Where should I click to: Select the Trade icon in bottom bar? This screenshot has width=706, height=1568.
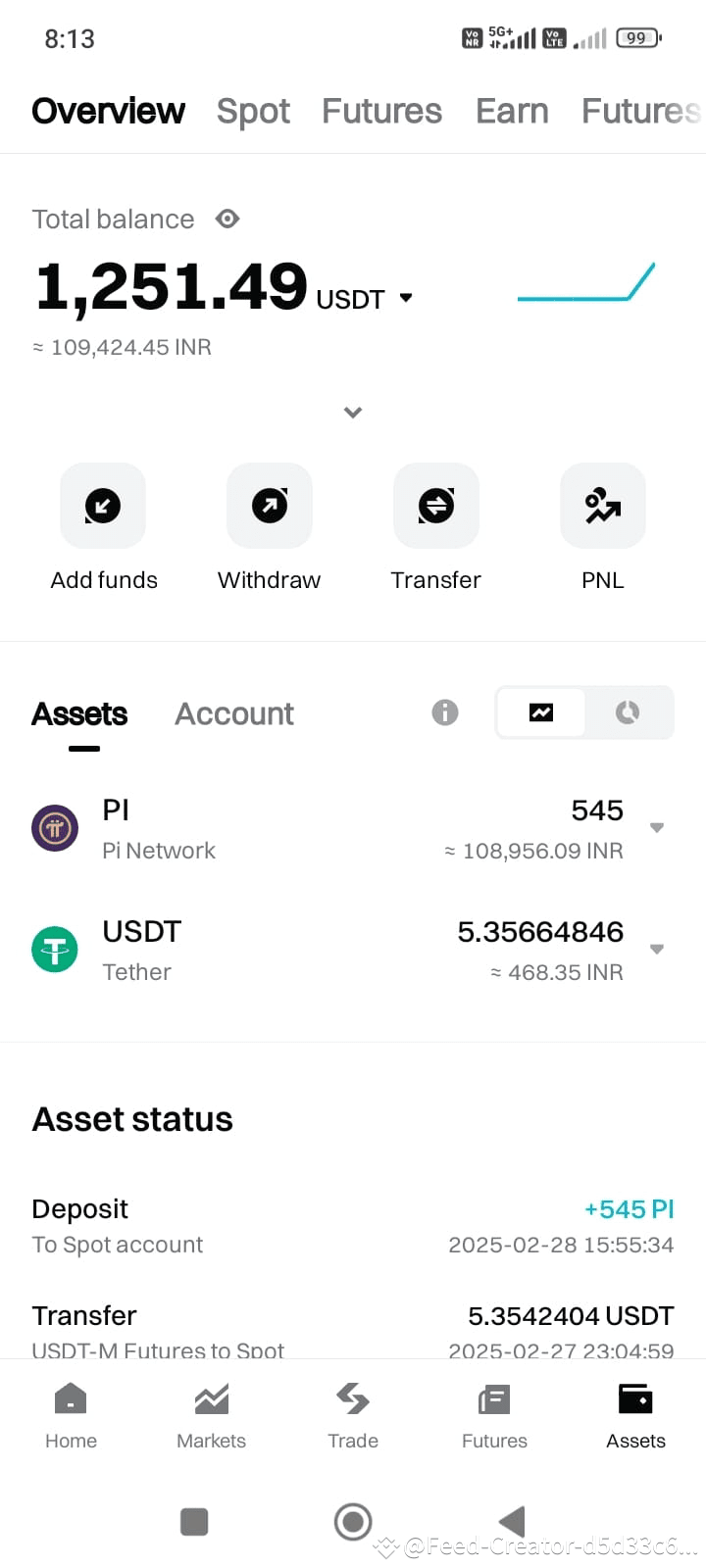point(352,1414)
